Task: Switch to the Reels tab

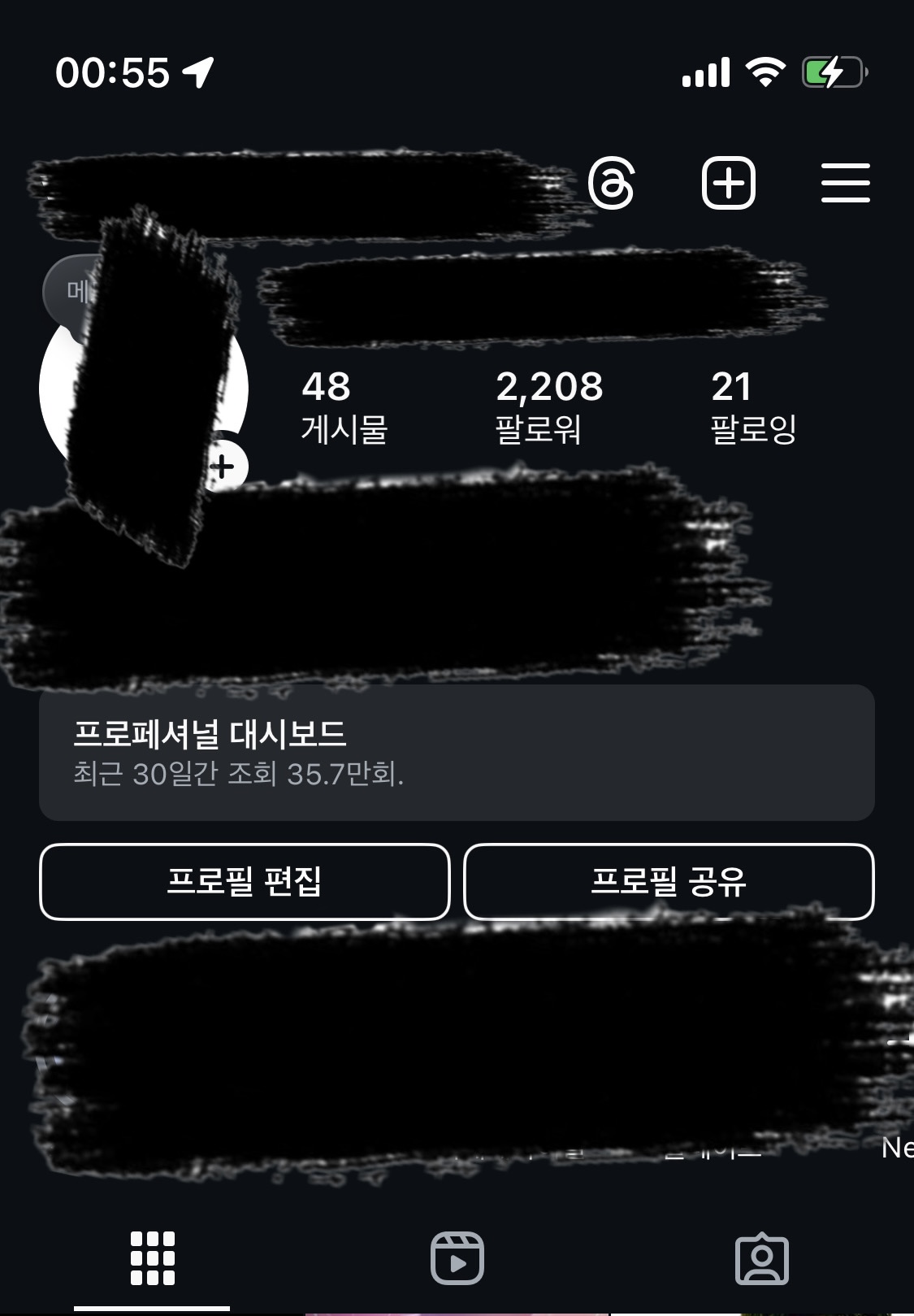Action: (x=457, y=1258)
